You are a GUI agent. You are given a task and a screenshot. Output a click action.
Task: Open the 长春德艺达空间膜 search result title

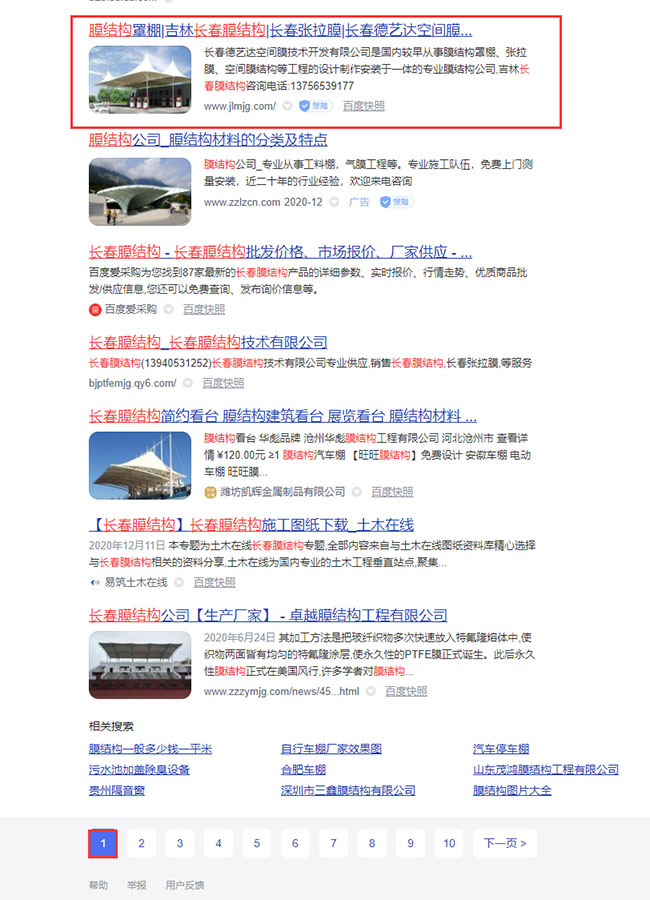point(280,30)
